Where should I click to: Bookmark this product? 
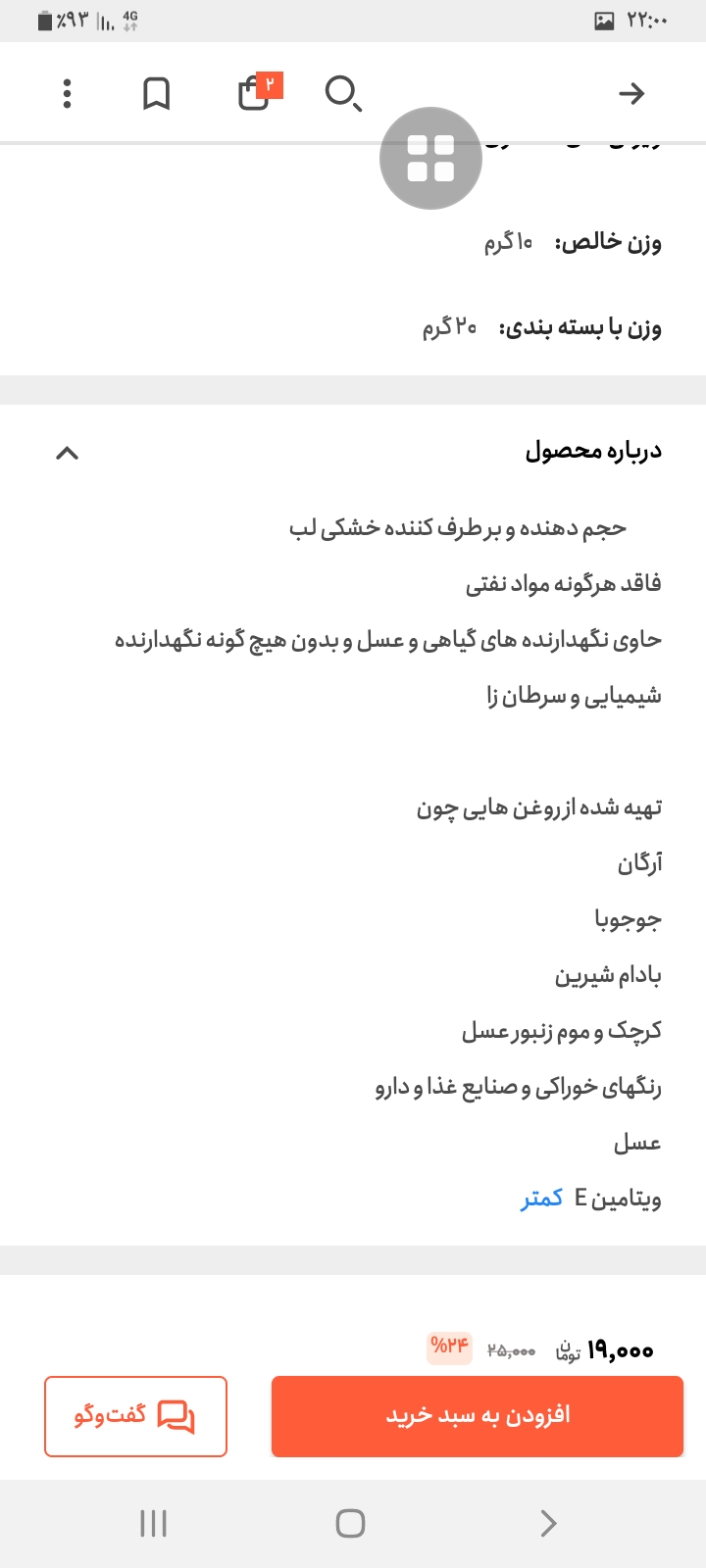(x=156, y=93)
